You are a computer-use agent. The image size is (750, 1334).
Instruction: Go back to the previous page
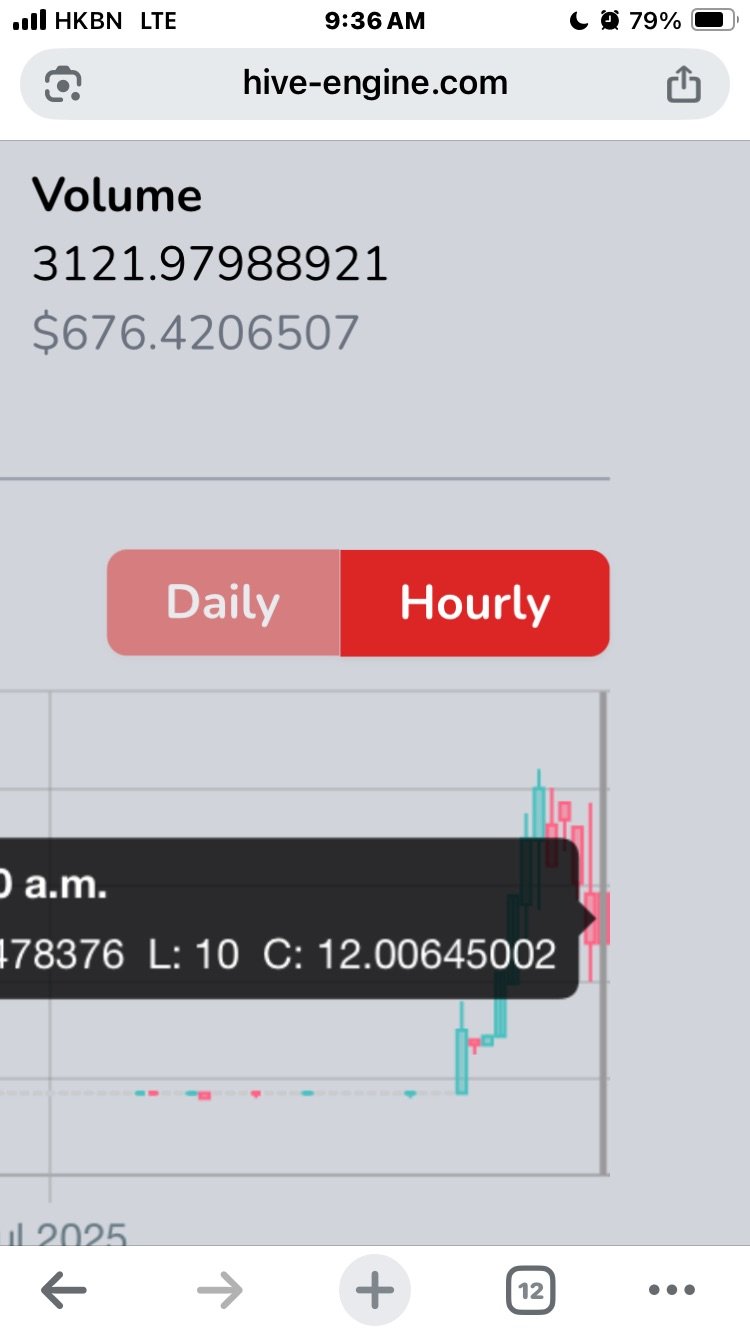[x=64, y=1290]
